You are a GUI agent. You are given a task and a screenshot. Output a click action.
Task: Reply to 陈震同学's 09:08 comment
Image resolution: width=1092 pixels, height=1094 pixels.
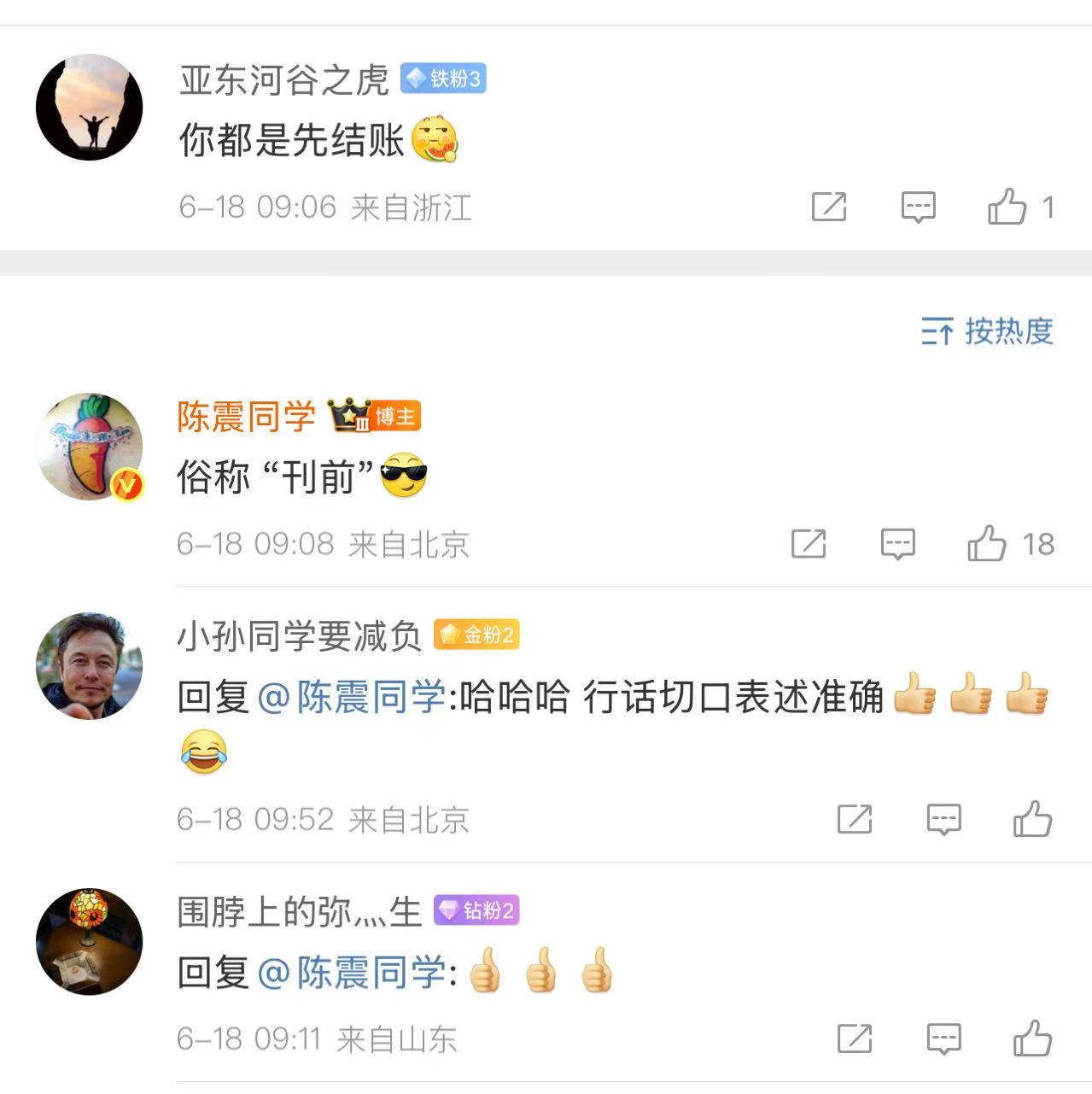click(898, 543)
